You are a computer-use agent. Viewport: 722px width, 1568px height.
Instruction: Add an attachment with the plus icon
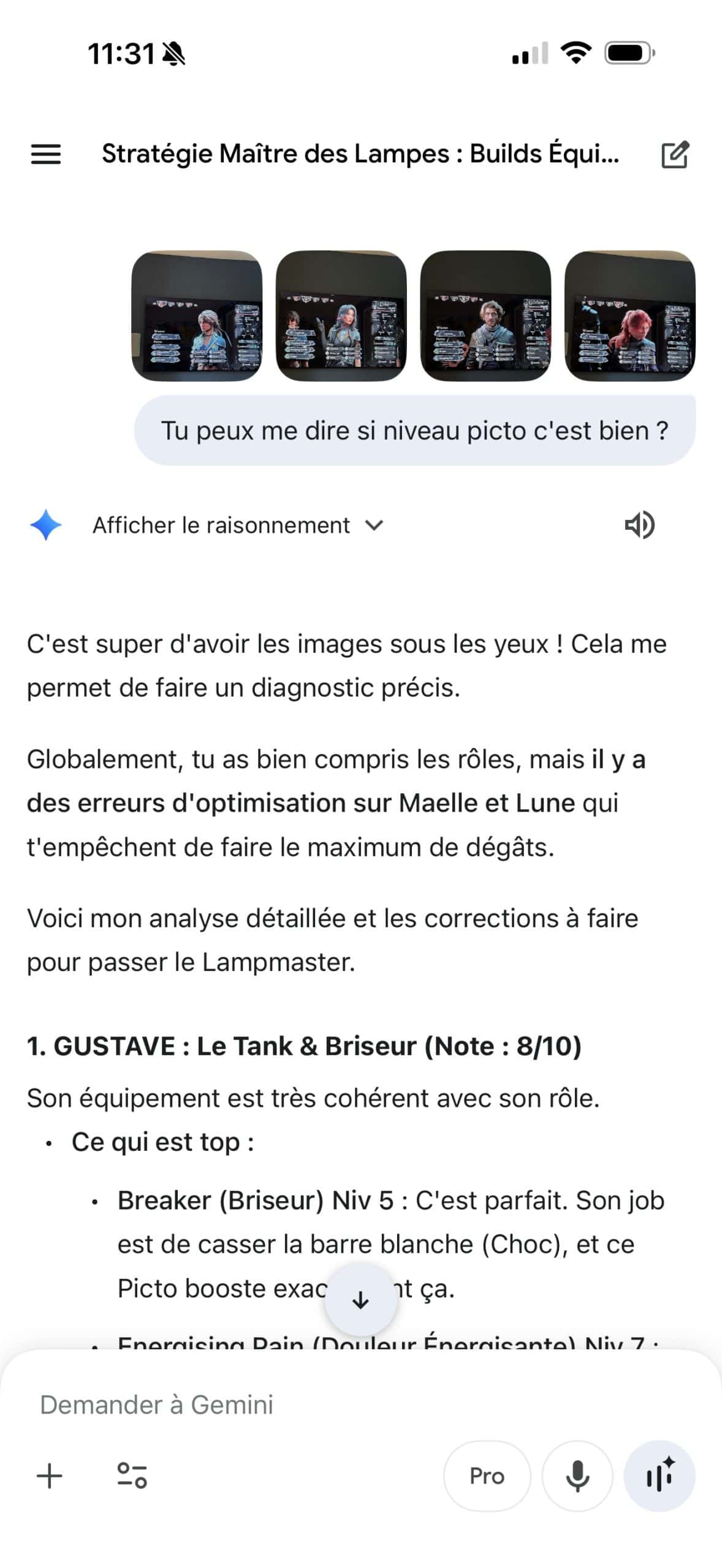[x=50, y=1476]
